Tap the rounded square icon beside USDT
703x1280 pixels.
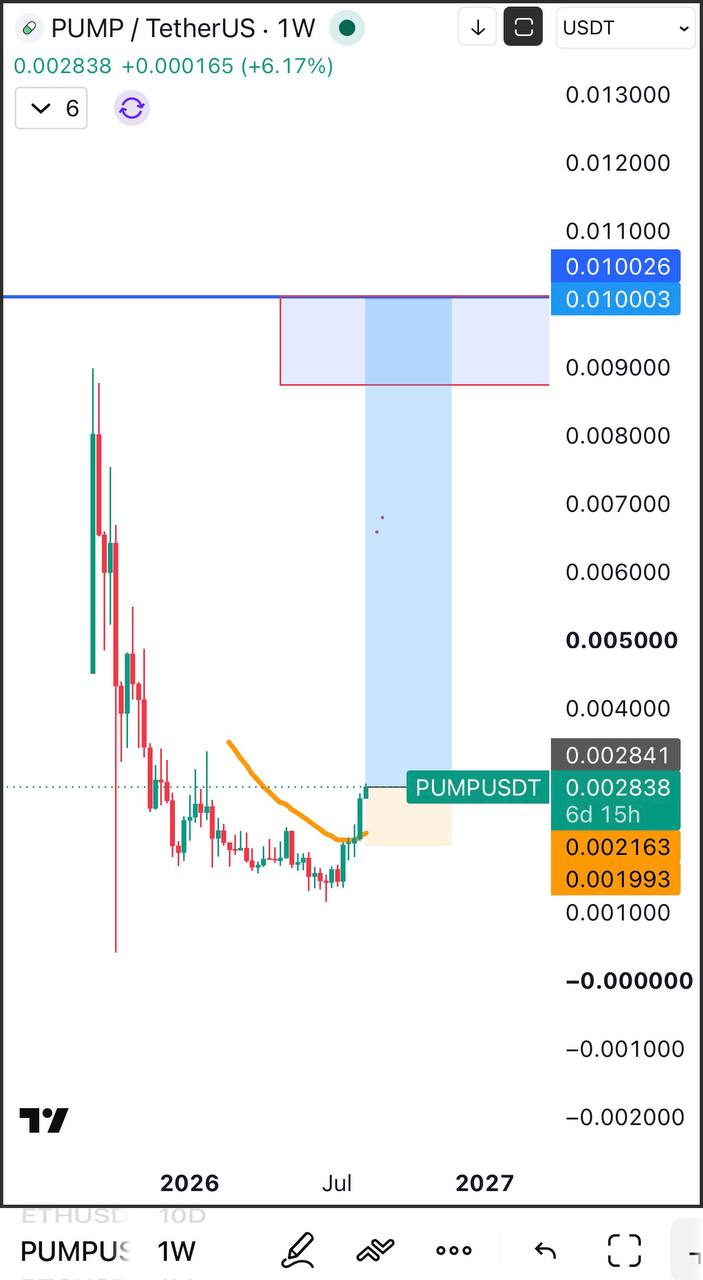click(x=523, y=28)
